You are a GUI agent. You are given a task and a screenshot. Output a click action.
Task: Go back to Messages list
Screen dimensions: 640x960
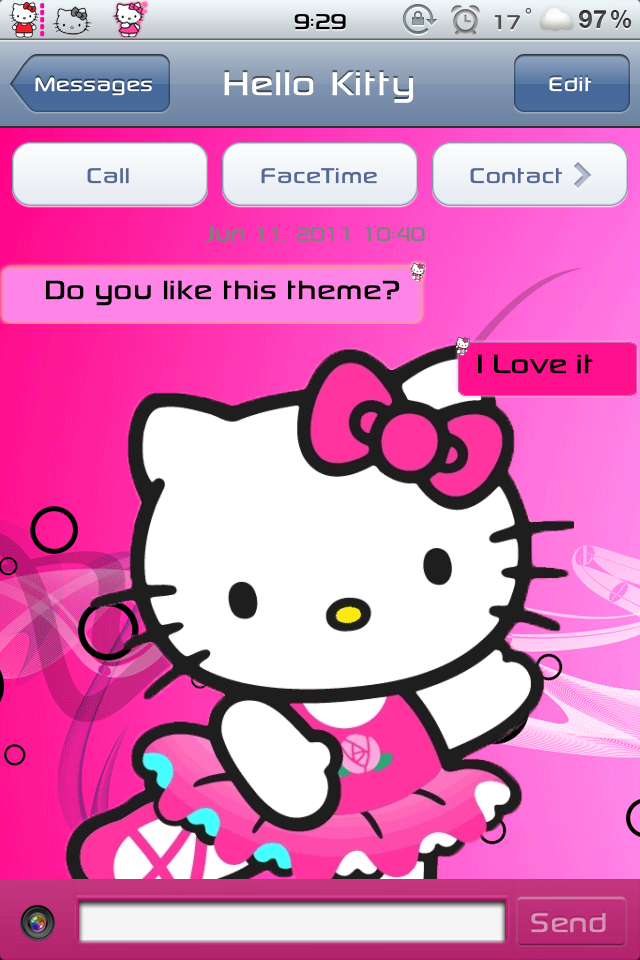91,85
